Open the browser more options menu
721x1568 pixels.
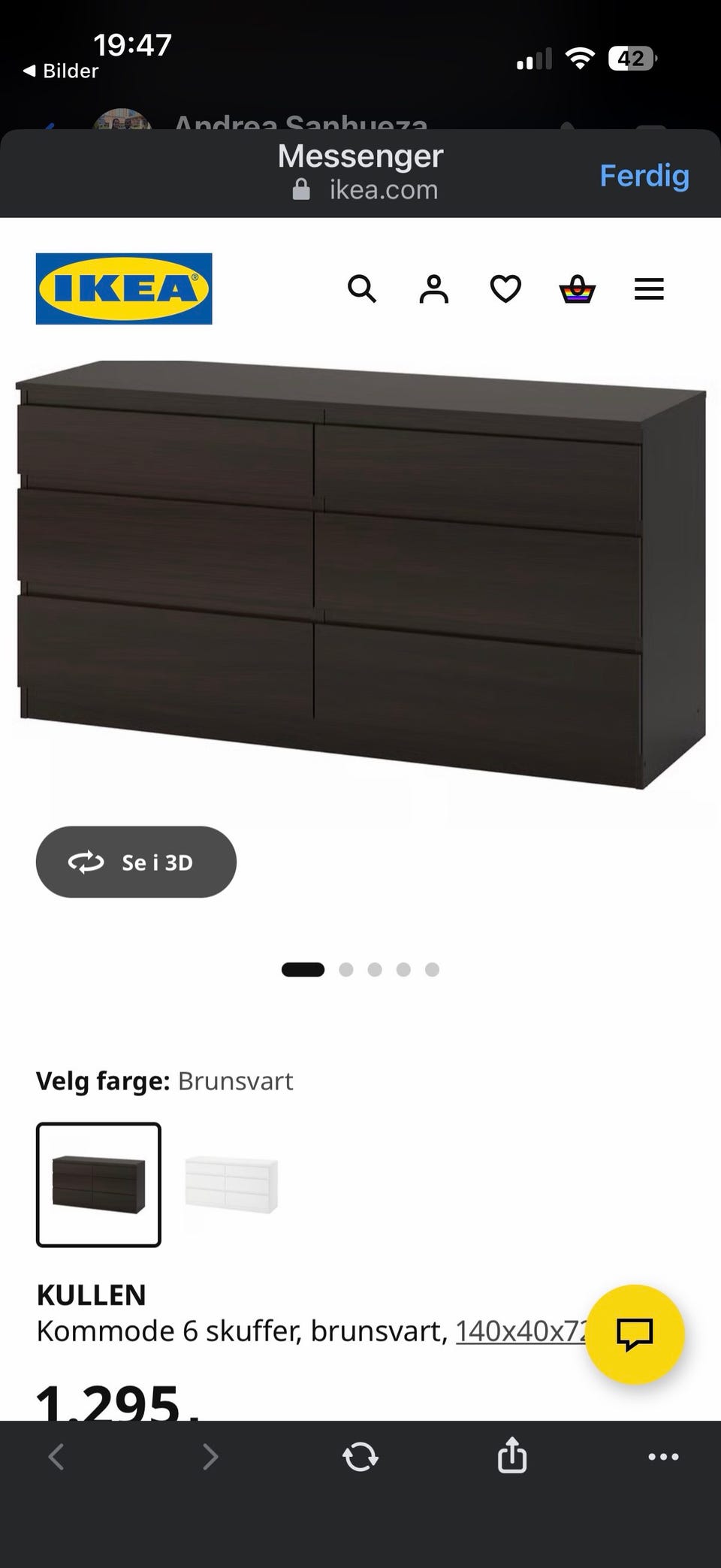(663, 1457)
